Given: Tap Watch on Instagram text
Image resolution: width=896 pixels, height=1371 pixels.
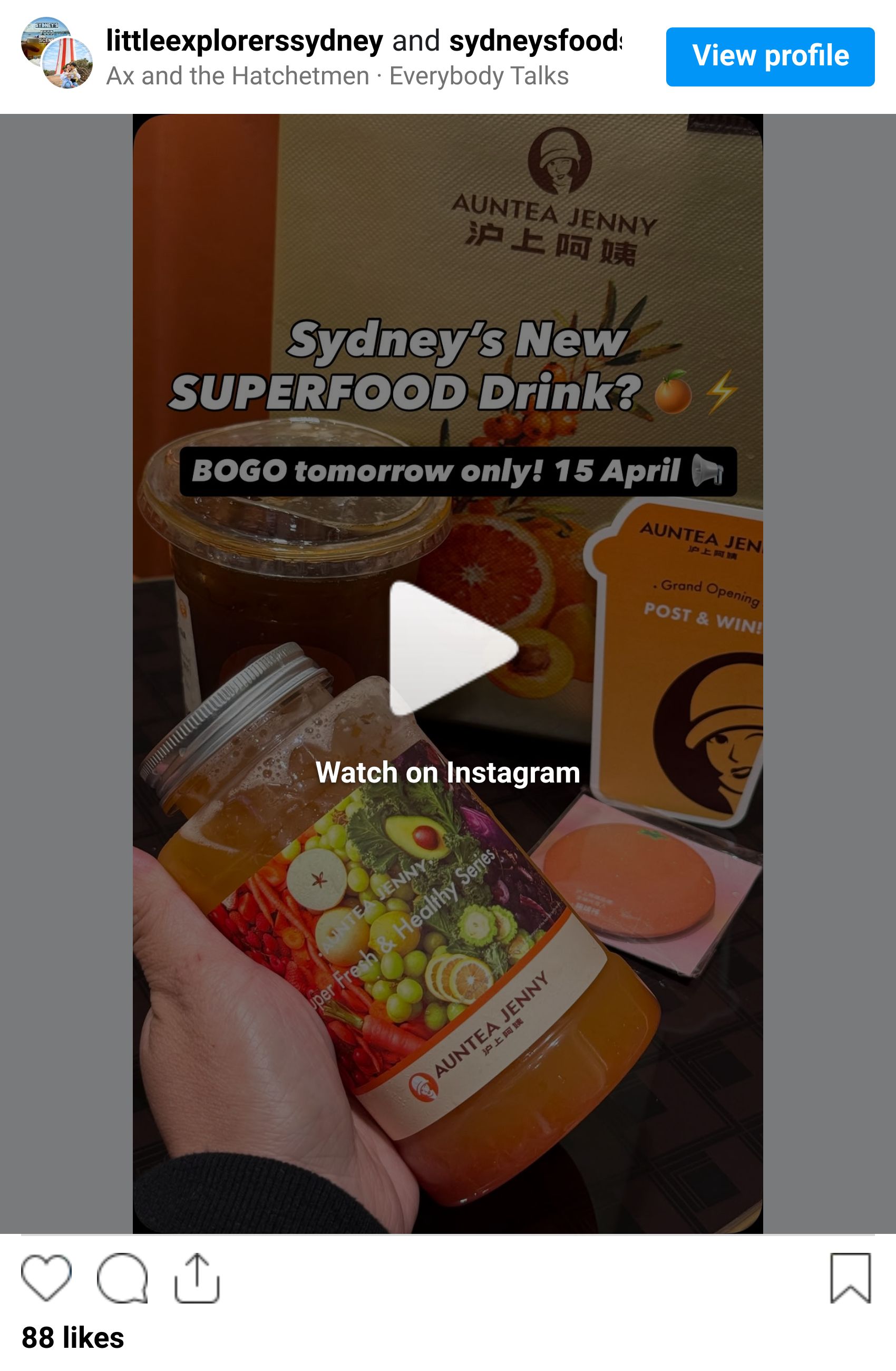Looking at the screenshot, I should coord(447,773).
